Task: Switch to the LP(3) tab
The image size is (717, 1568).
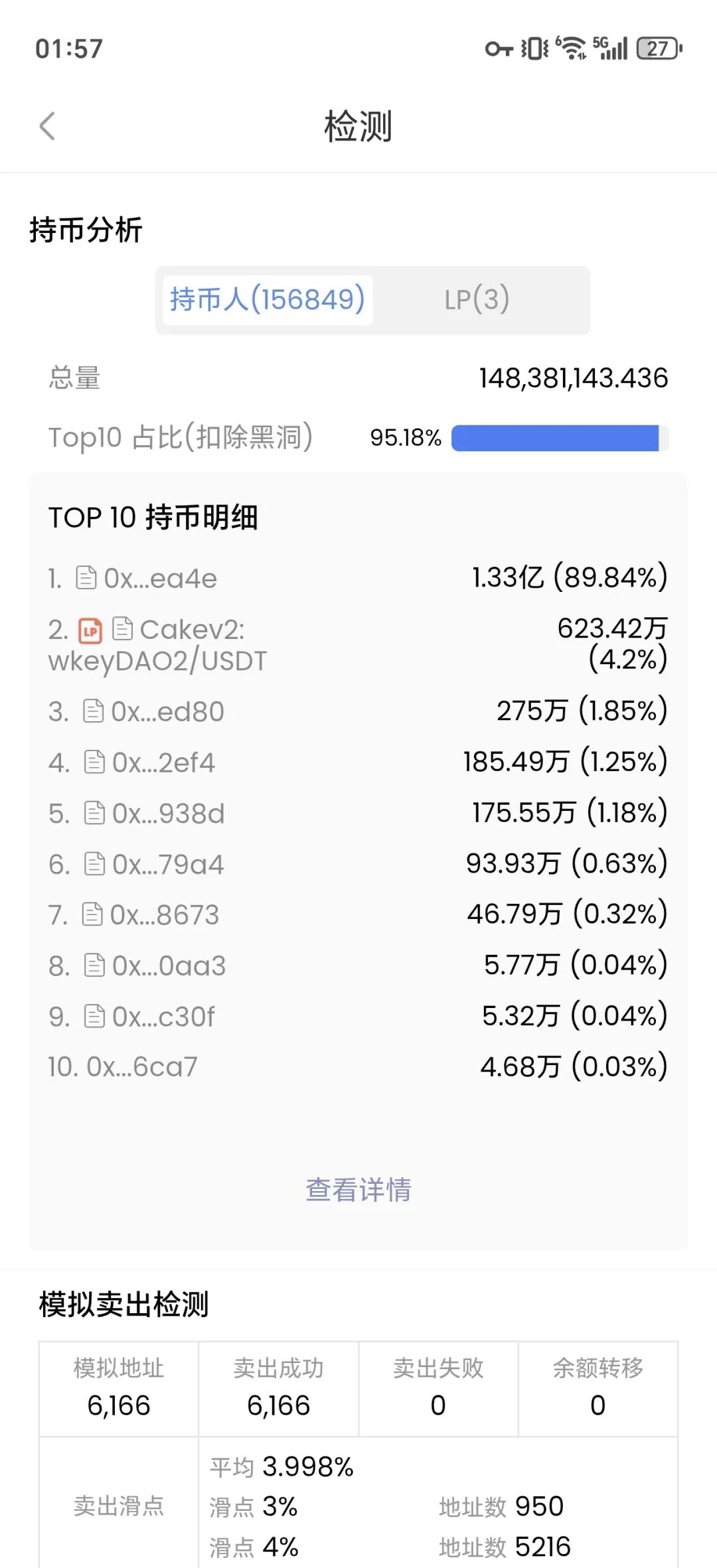Action: tap(477, 300)
